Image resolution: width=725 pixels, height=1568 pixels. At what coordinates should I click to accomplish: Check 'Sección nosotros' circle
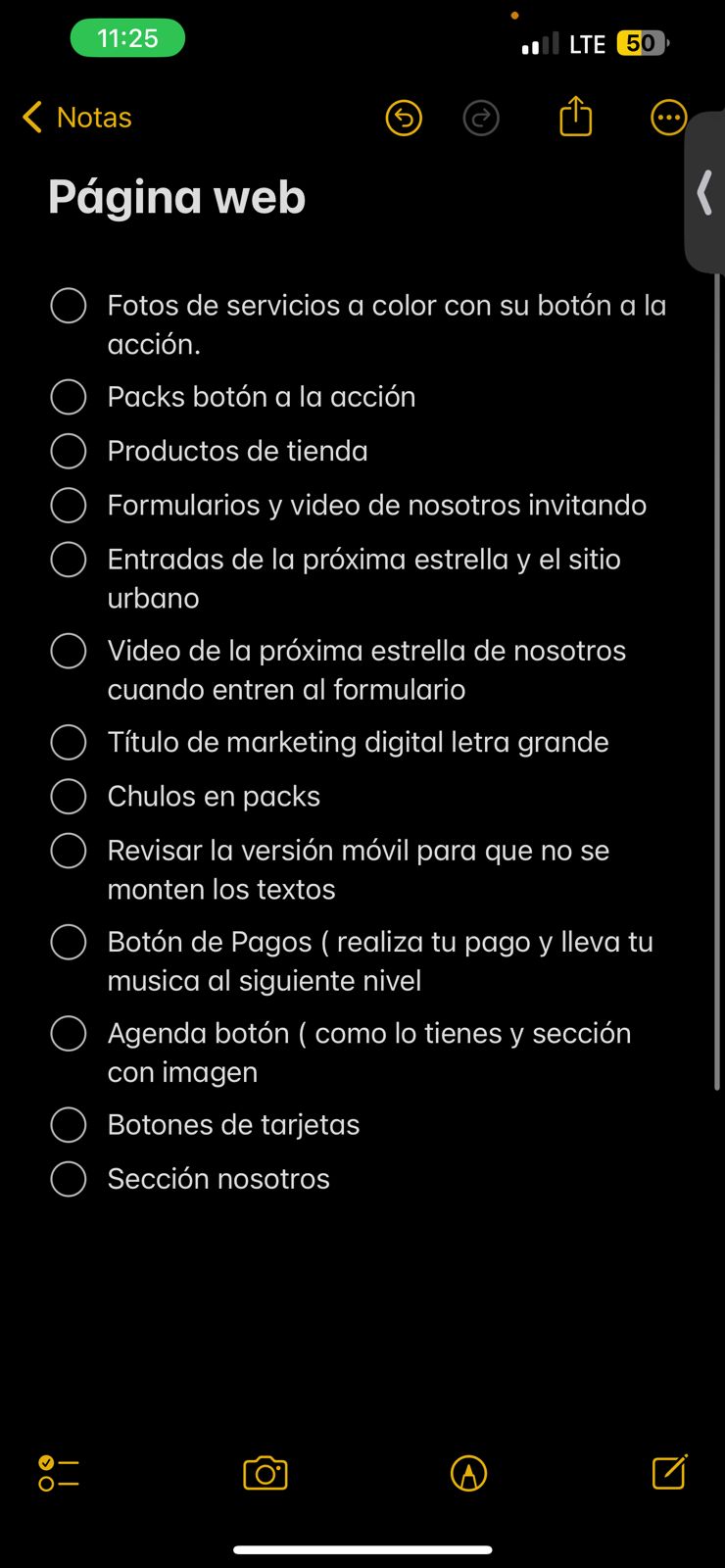click(x=69, y=1179)
